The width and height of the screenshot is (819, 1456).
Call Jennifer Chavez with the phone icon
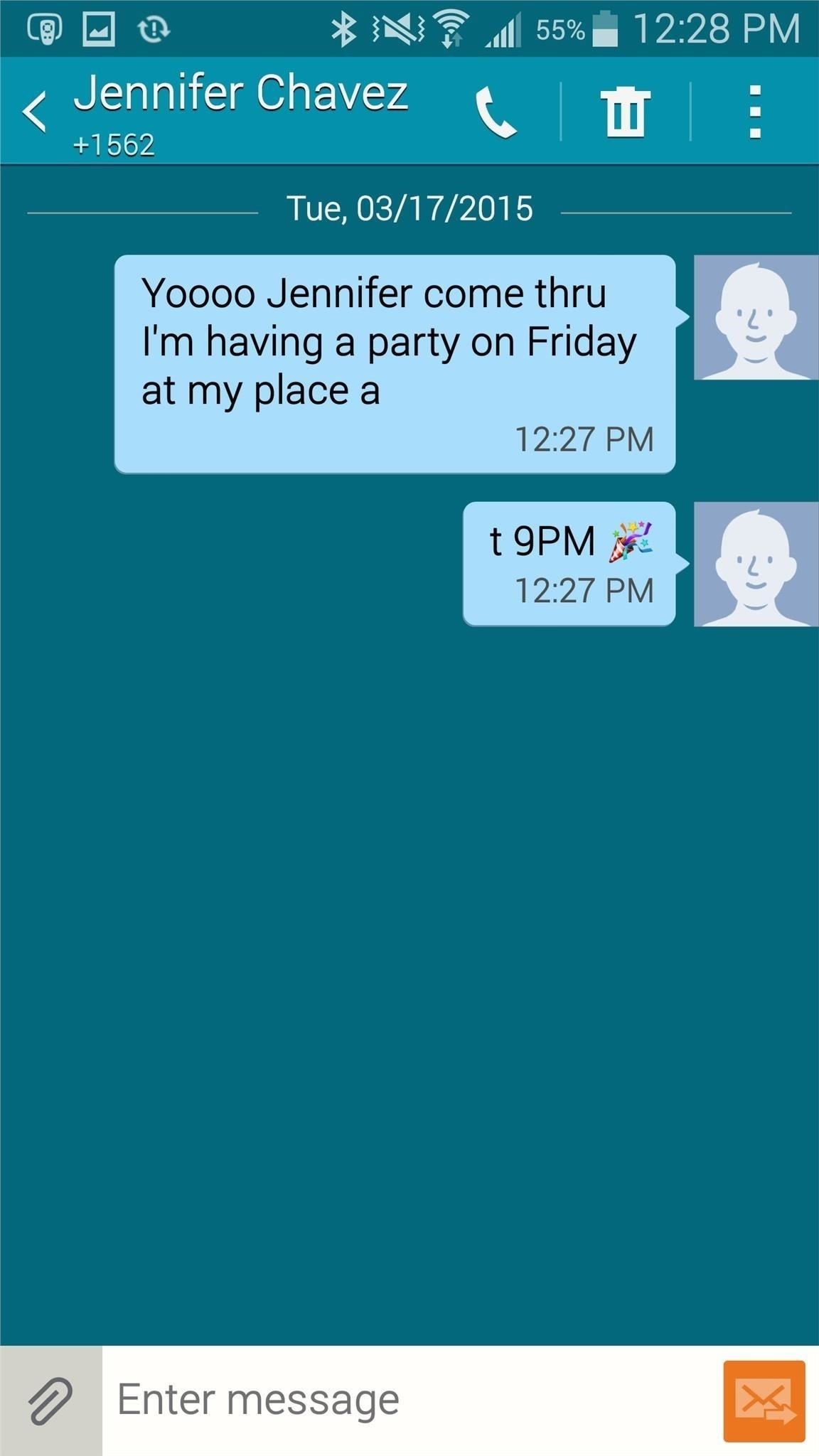(496, 112)
